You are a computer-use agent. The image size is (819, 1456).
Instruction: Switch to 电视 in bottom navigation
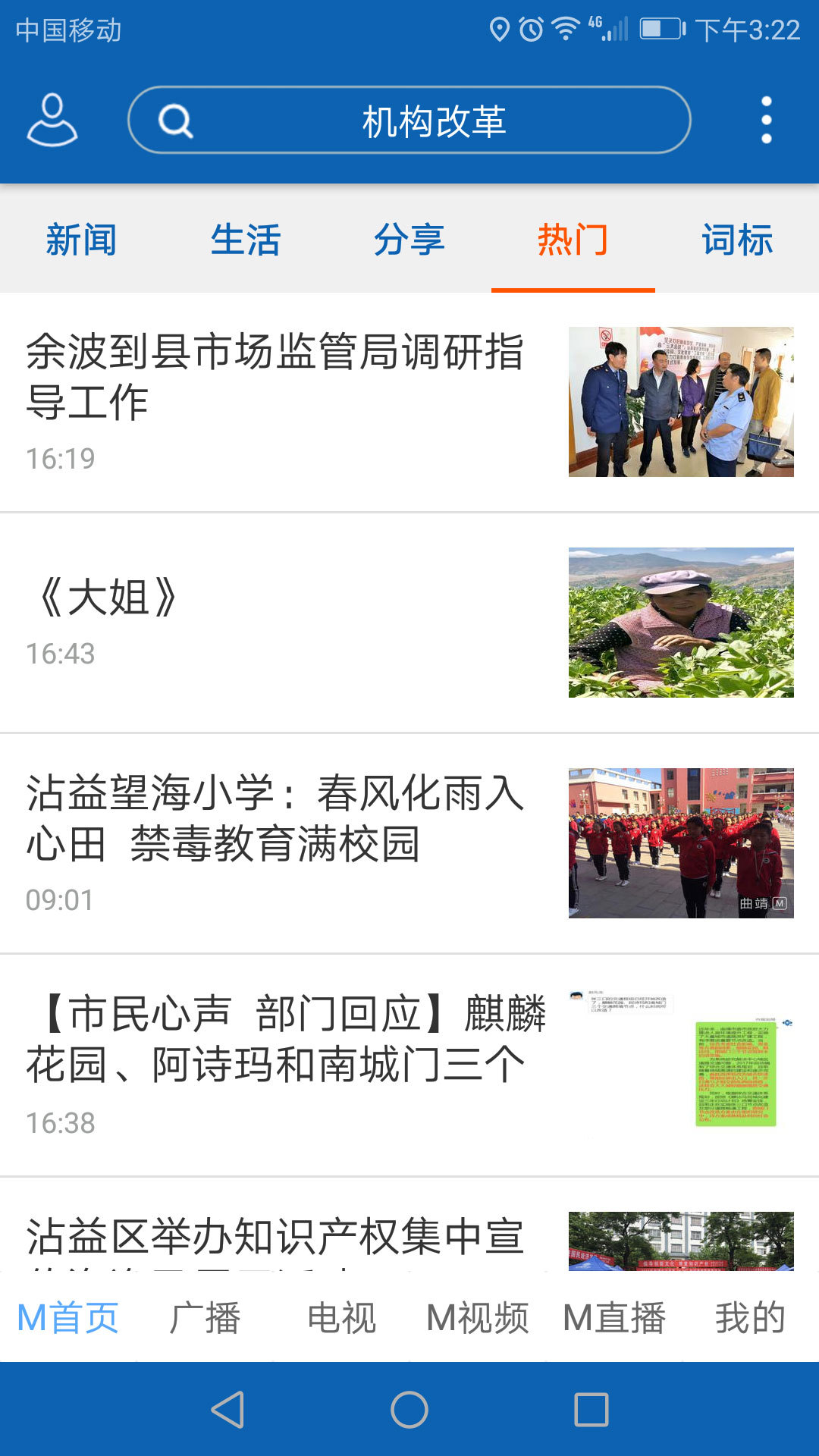pos(341,1318)
